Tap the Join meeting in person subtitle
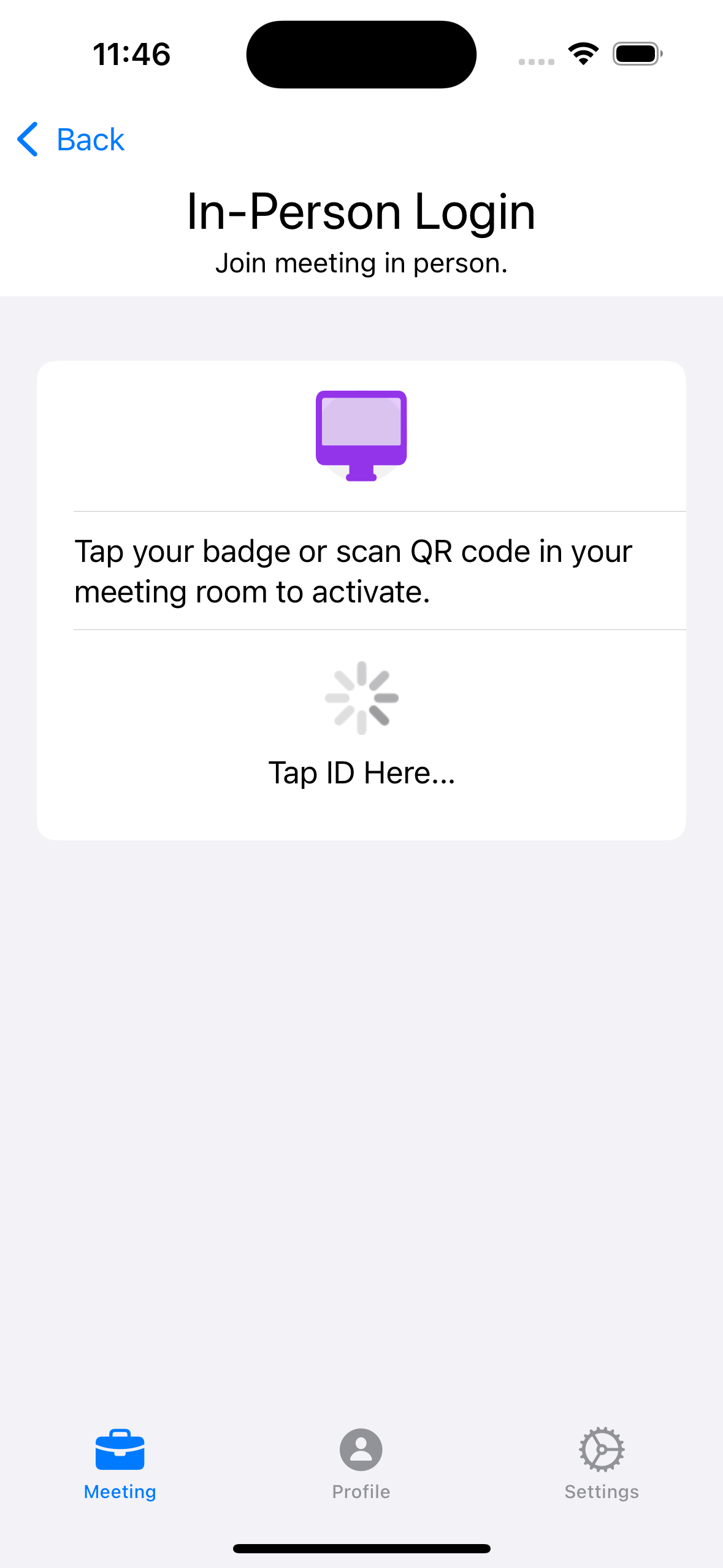 click(361, 263)
